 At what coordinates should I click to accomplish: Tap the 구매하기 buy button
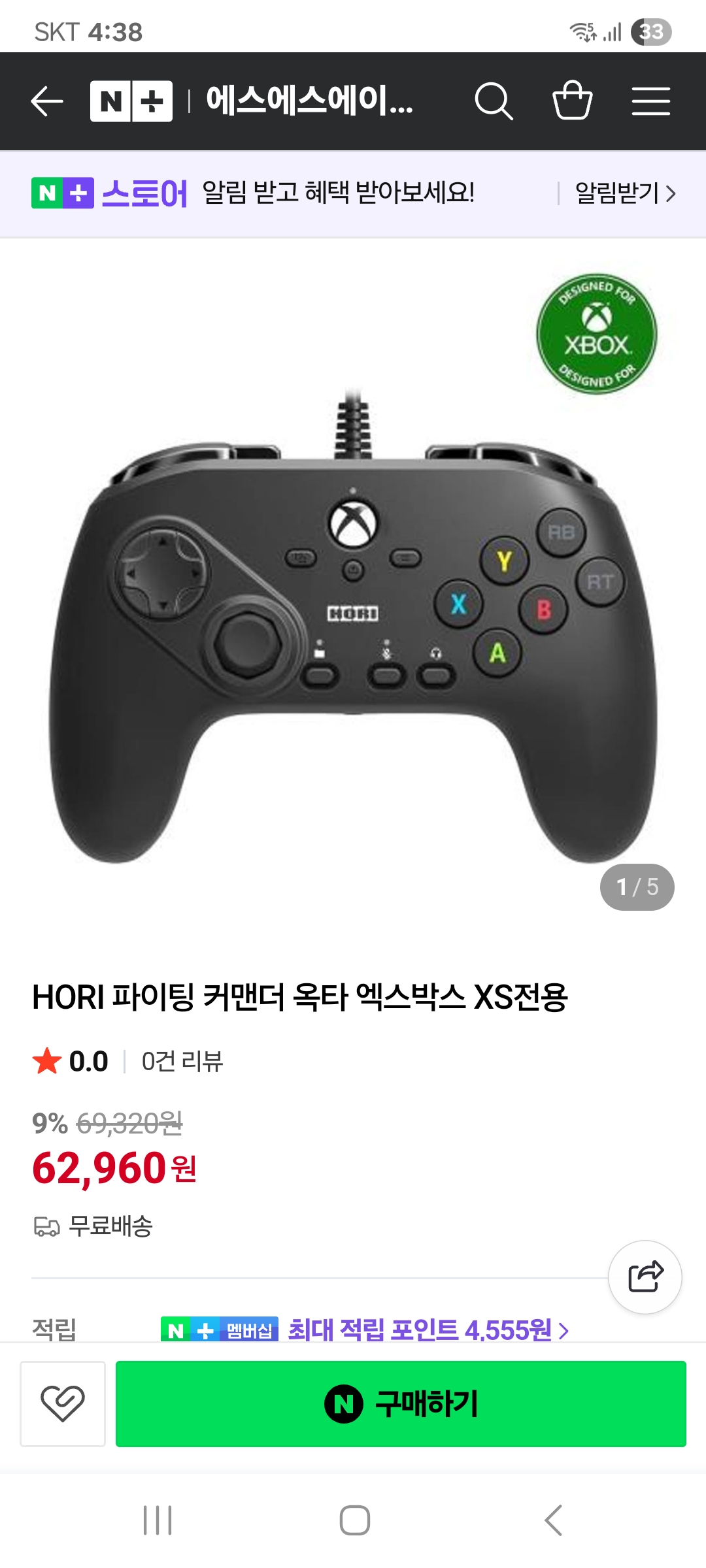click(x=401, y=1403)
